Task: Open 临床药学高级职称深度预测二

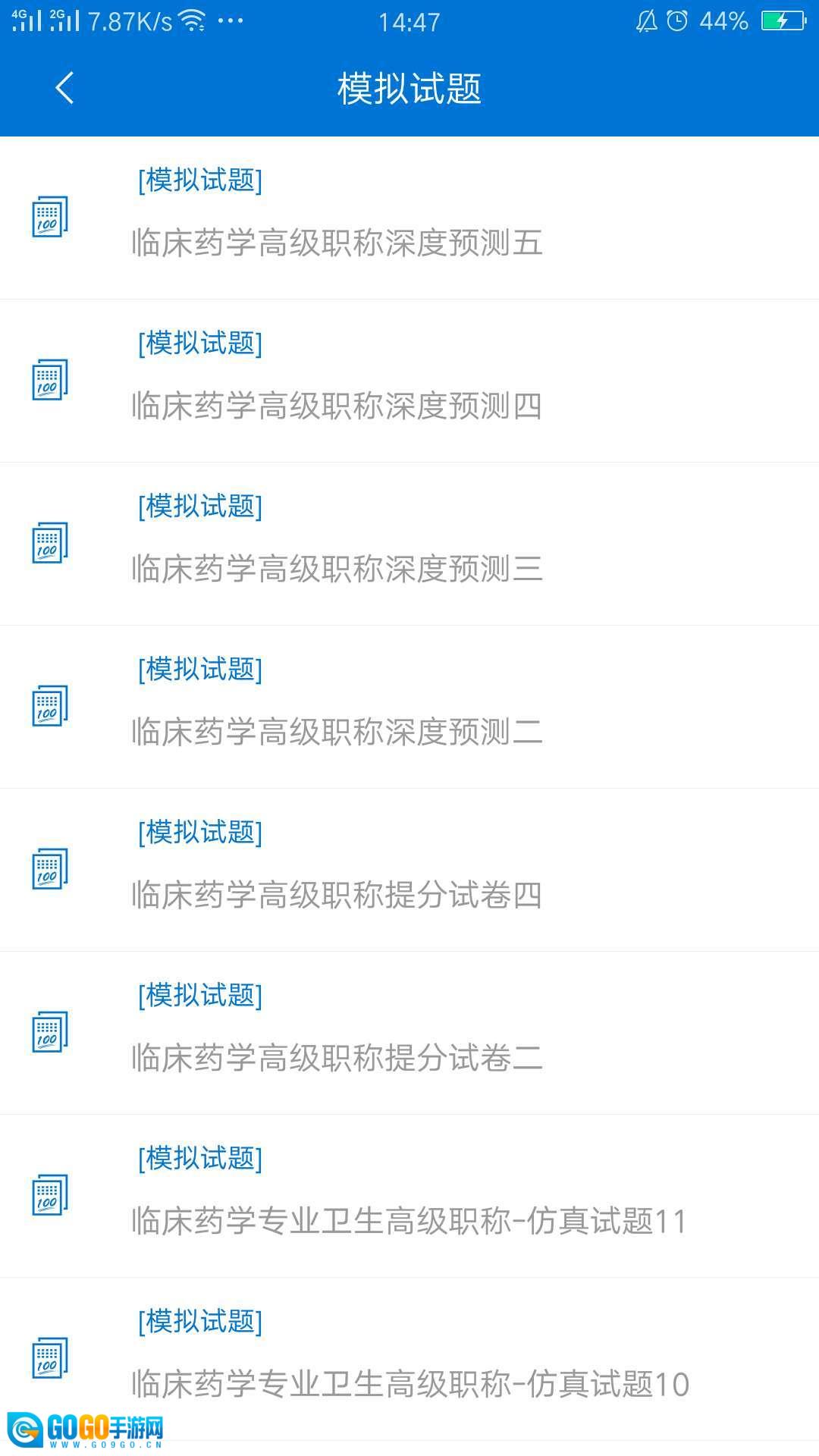Action: coord(337,732)
